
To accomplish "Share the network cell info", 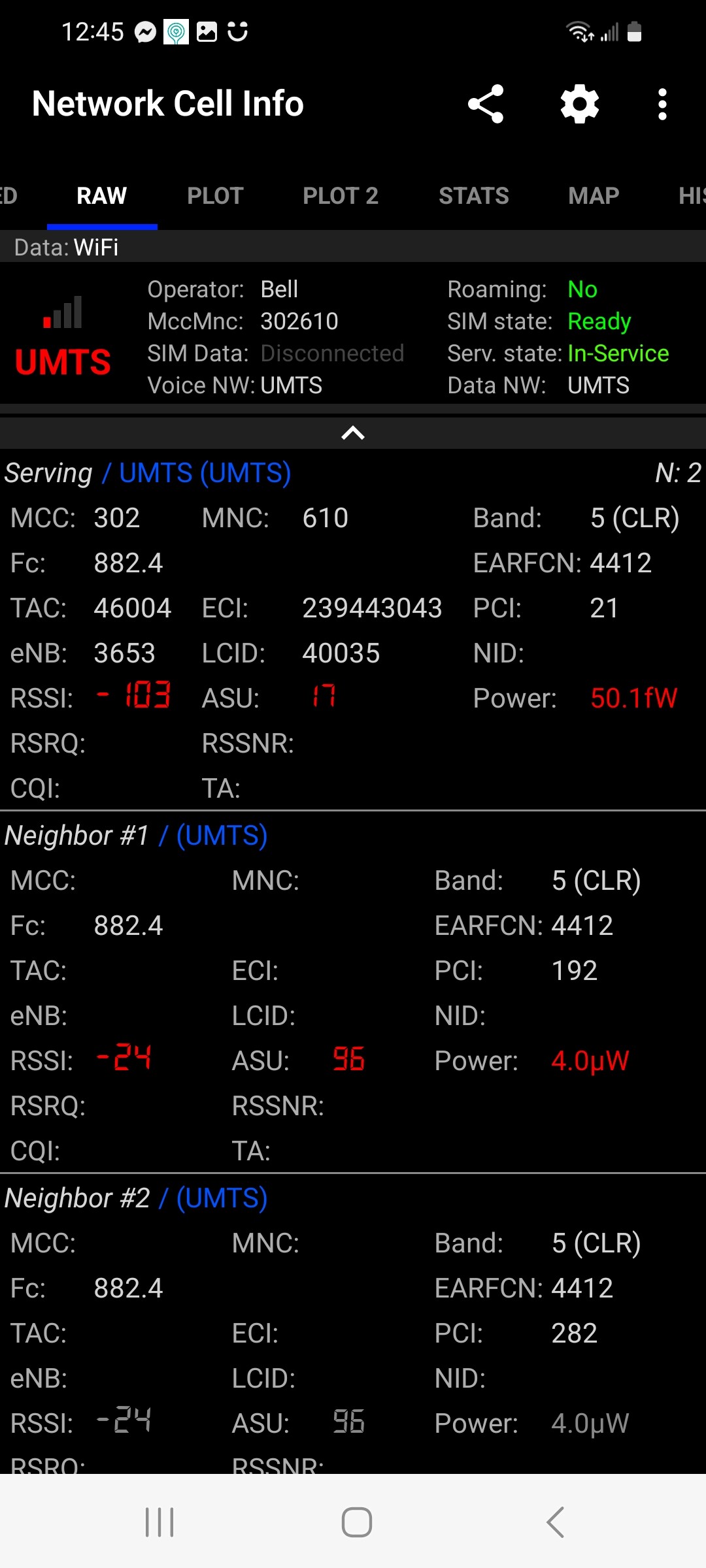I will pyautogui.click(x=486, y=104).
